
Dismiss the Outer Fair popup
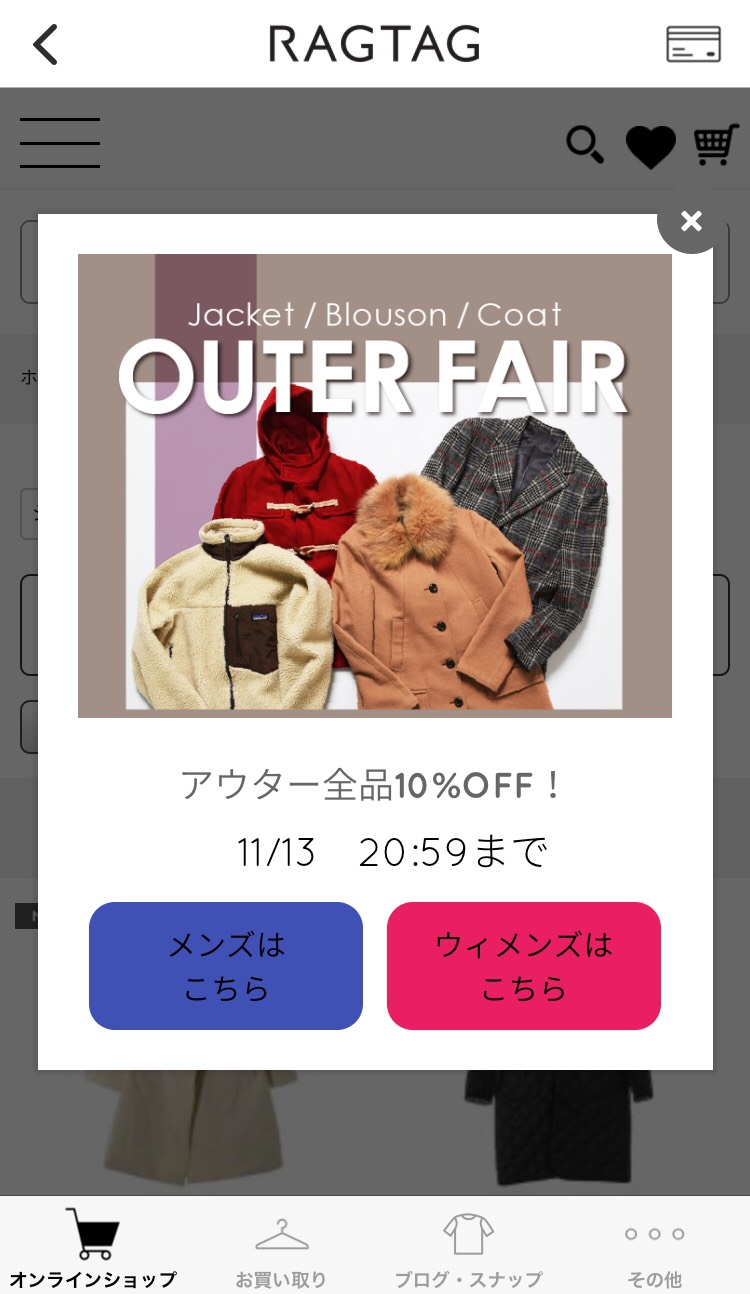click(691, 221)
